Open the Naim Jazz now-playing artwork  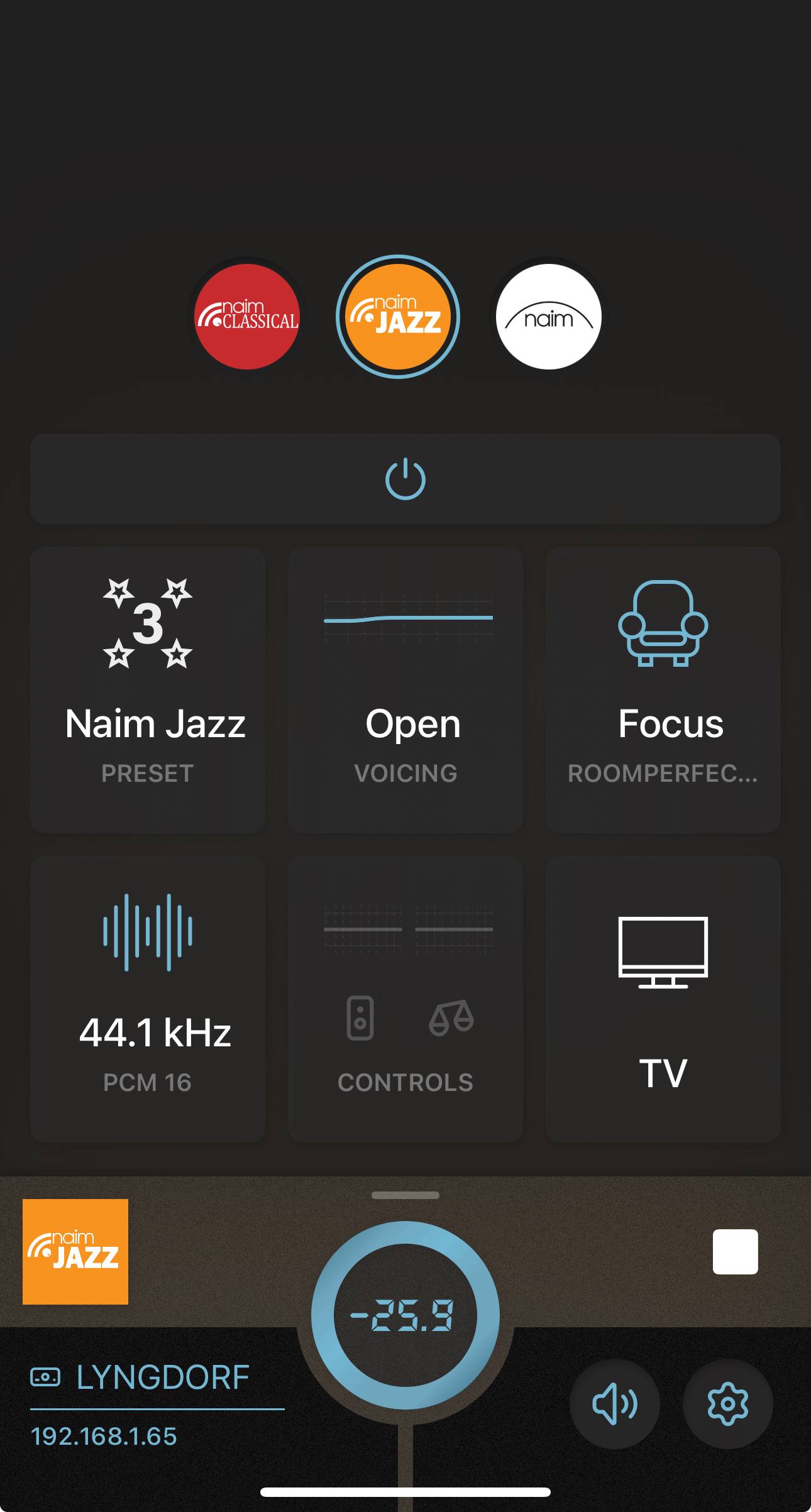pyautogui.click(x=75, y=1252)
